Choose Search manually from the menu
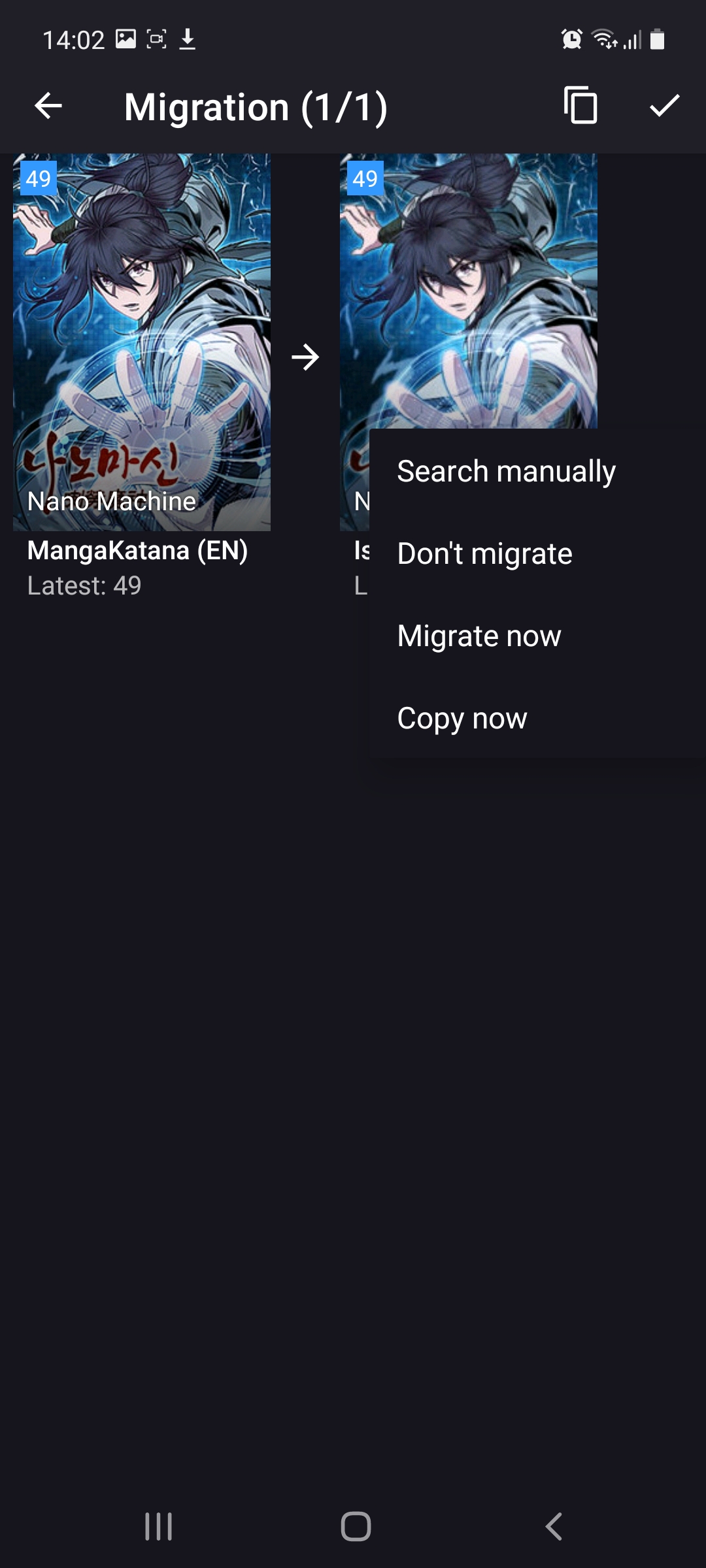The width and height of the screenshot is (706, 1568). click(x=506, y=470)
